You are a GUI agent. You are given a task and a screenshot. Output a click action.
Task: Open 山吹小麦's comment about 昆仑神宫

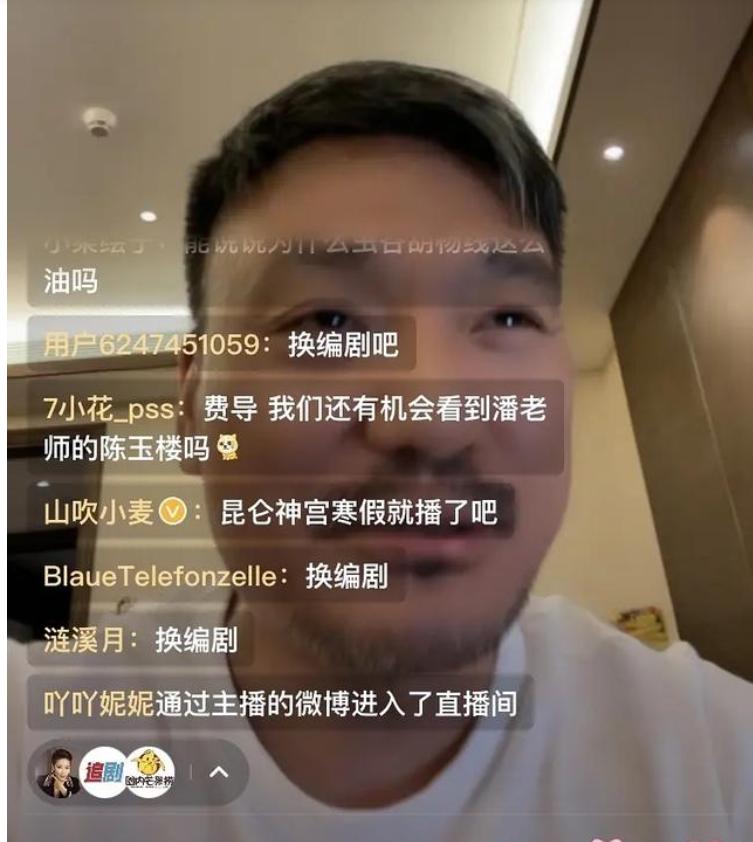(270, 514)
